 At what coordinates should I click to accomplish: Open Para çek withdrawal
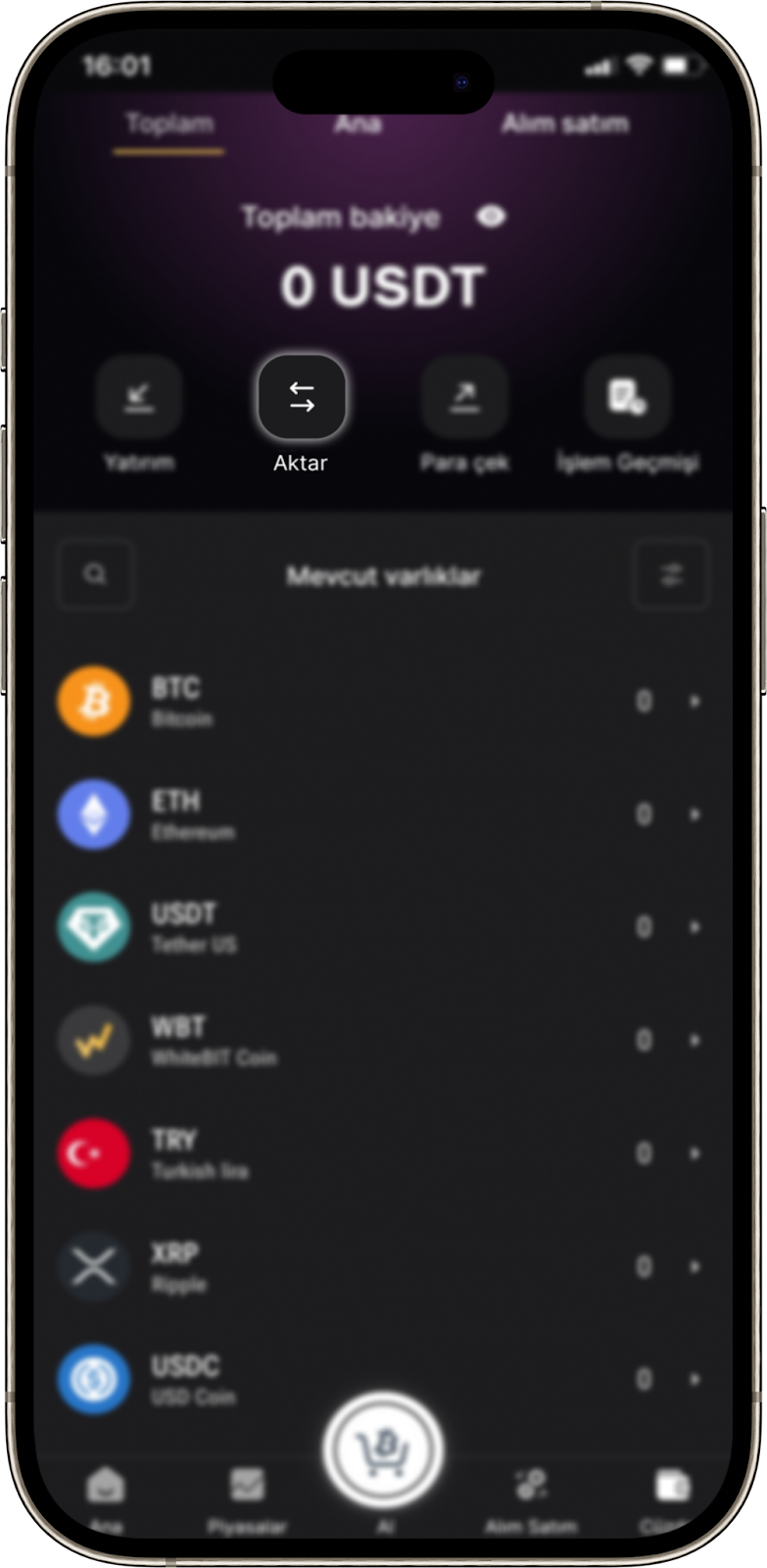pyautogui.click(x=464, y=398)
